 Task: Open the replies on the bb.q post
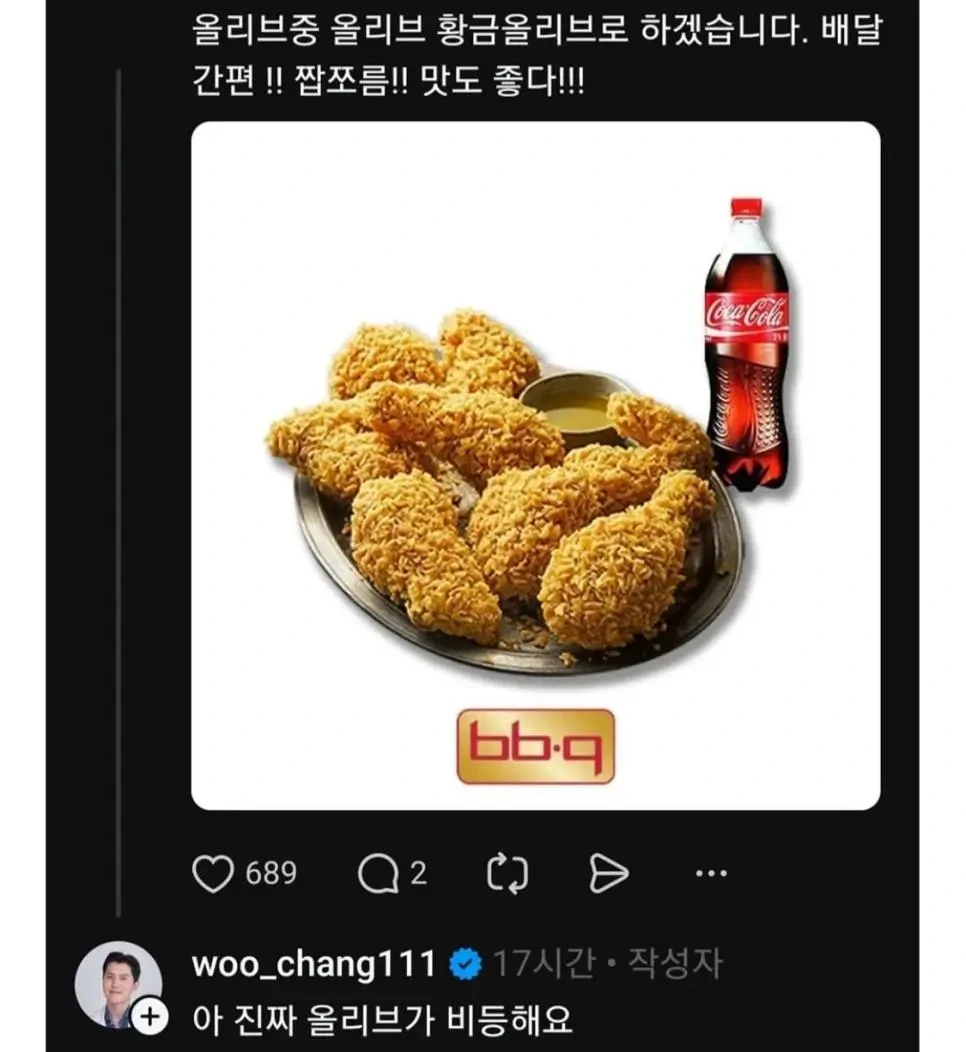pyautogui.click(x=378, y=875)
